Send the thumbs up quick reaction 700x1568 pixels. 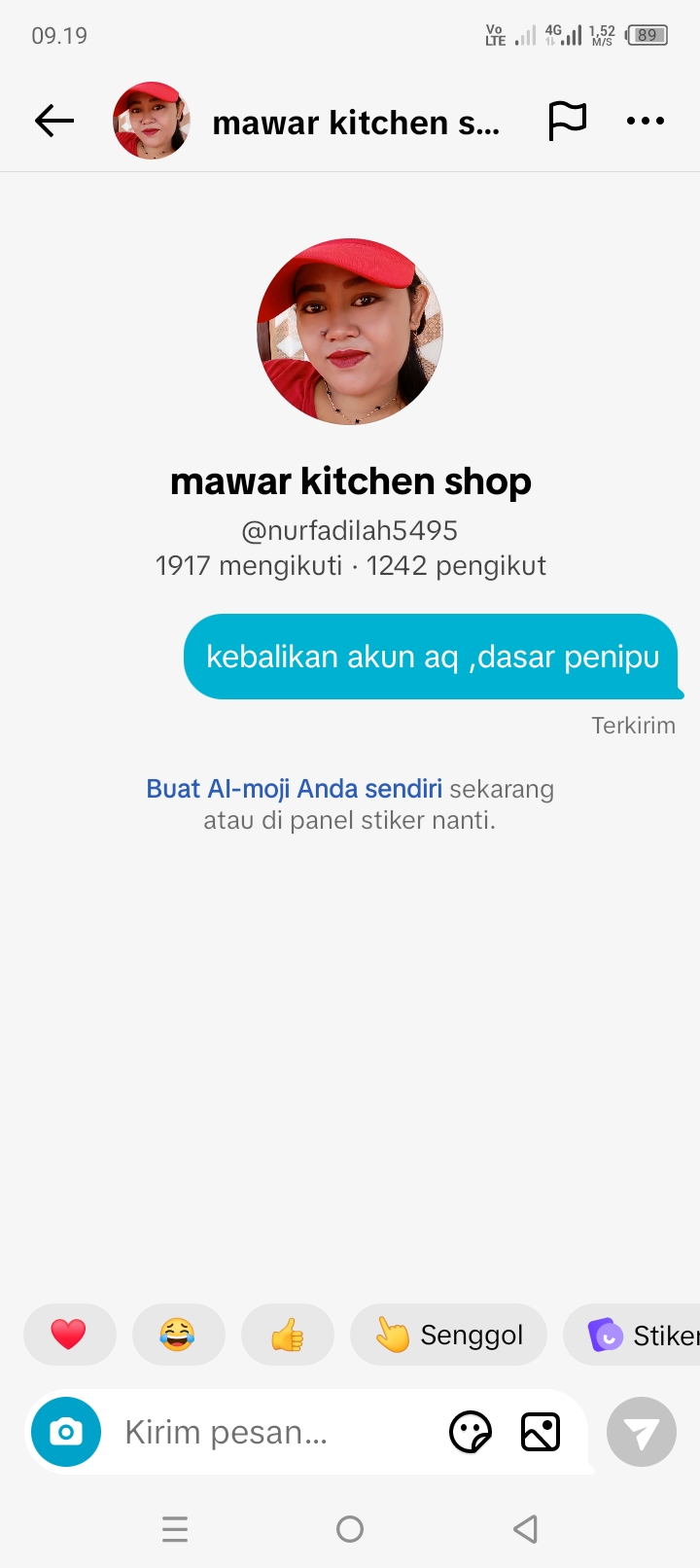pos(287,1335)
